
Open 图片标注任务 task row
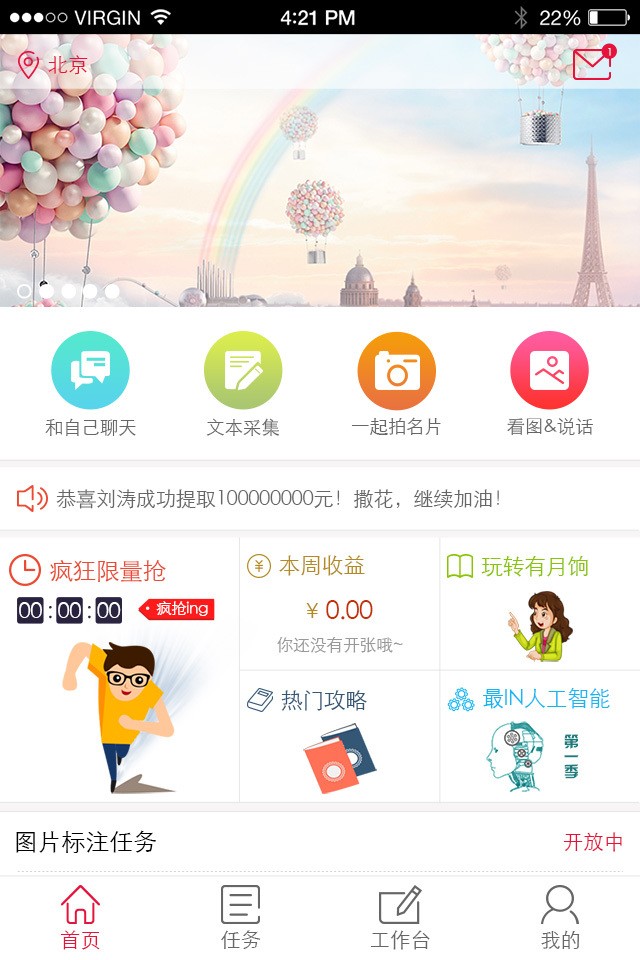320,842
